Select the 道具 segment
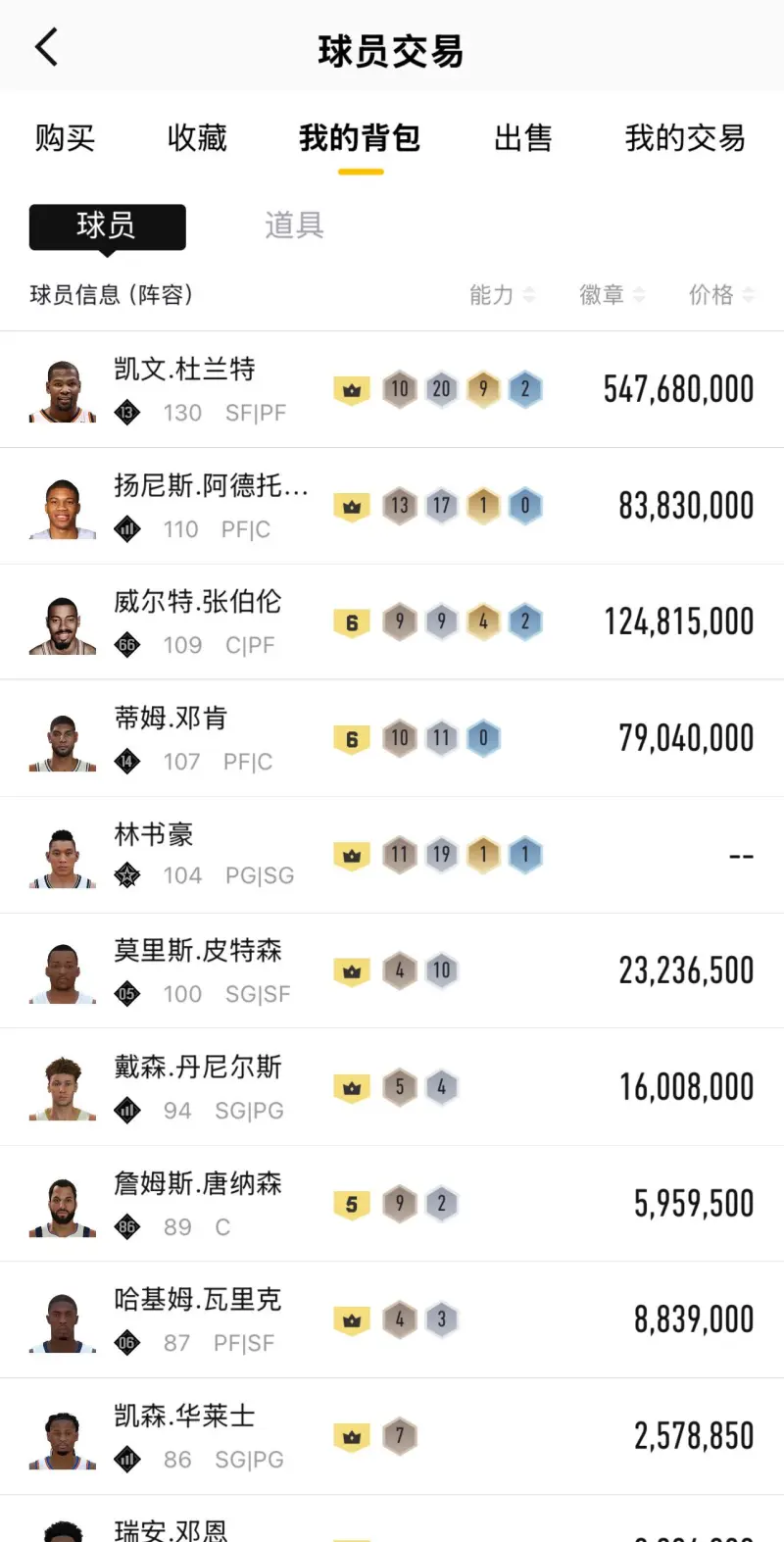This screenshot has width=784, height=1542. click(x=294, y=225)
